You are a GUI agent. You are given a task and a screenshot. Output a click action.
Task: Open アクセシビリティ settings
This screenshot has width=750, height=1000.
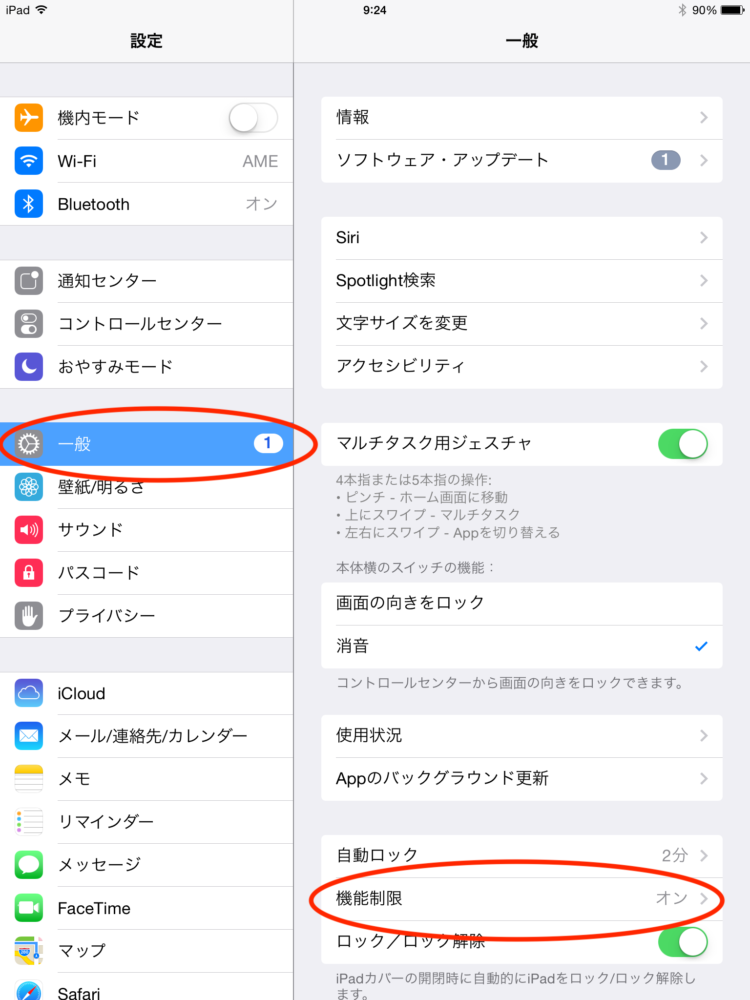tap(521, 366)
